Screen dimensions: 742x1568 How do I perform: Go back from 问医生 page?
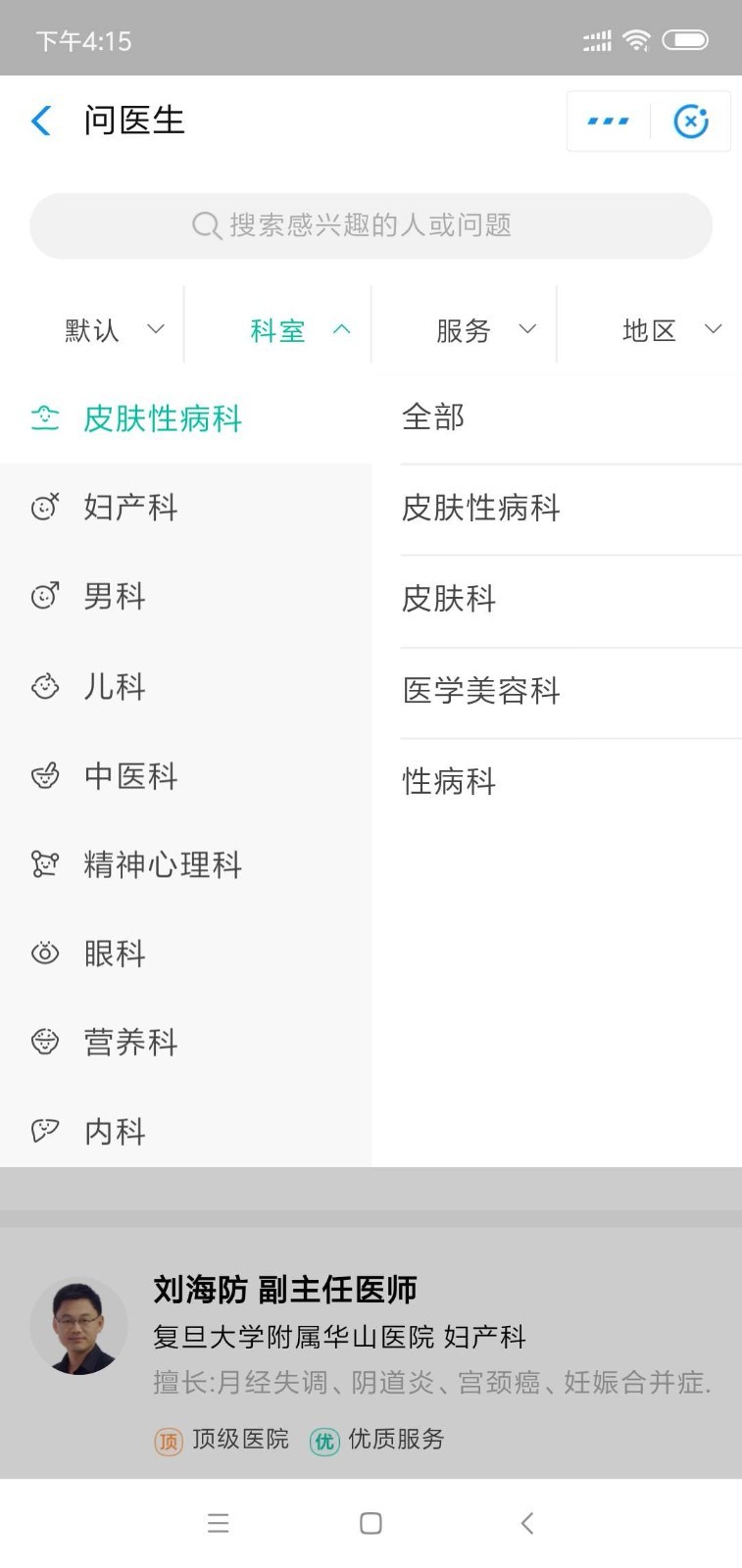pyautogui.click(x=41, y=122)
